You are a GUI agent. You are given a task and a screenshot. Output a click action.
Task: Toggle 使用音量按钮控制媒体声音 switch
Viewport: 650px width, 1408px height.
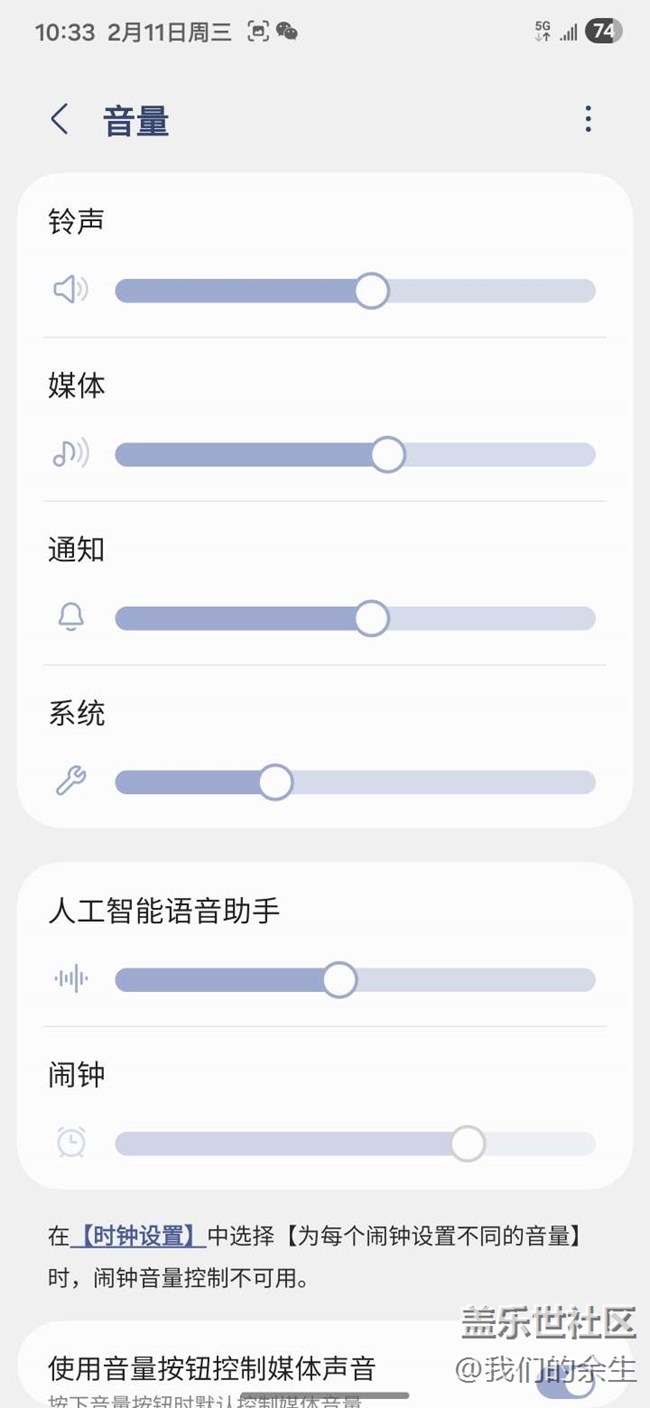click(567, 1382)
